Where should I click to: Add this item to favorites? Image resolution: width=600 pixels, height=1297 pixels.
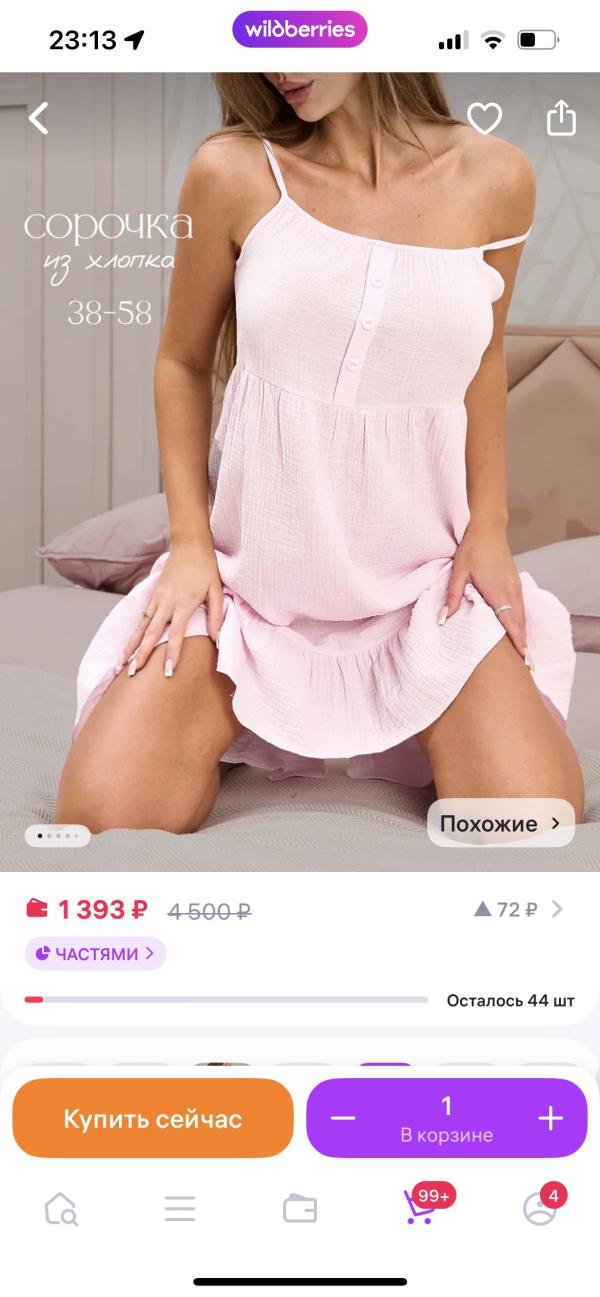(485, 119)
